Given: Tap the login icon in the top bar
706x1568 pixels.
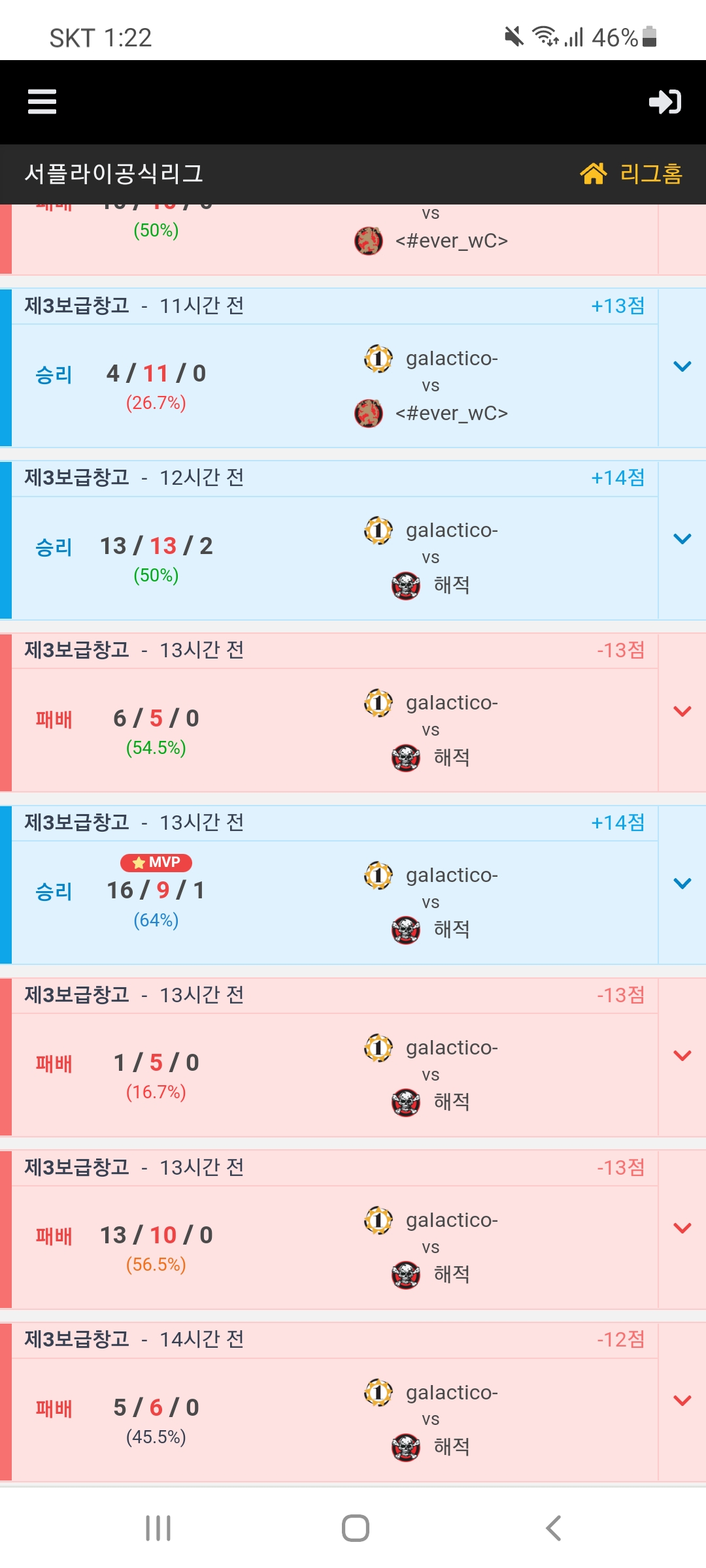Looking at the screenshot, I should (665, 102).
